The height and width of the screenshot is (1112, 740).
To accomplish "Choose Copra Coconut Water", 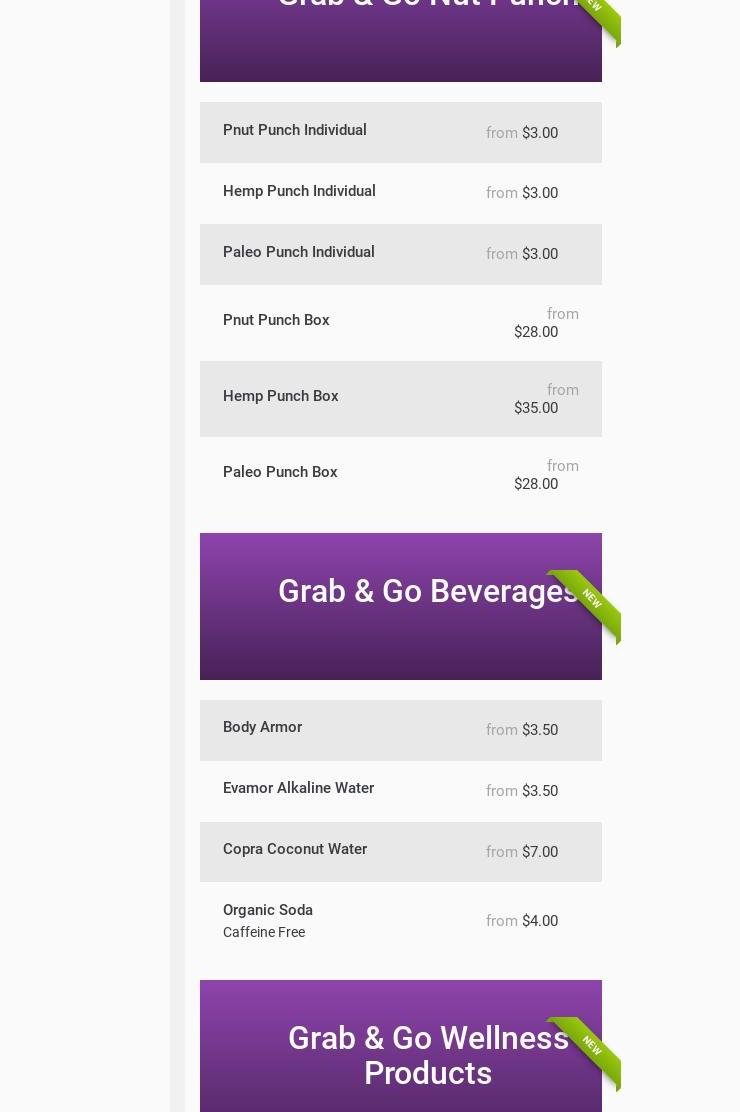I will [x=295, y=850].
